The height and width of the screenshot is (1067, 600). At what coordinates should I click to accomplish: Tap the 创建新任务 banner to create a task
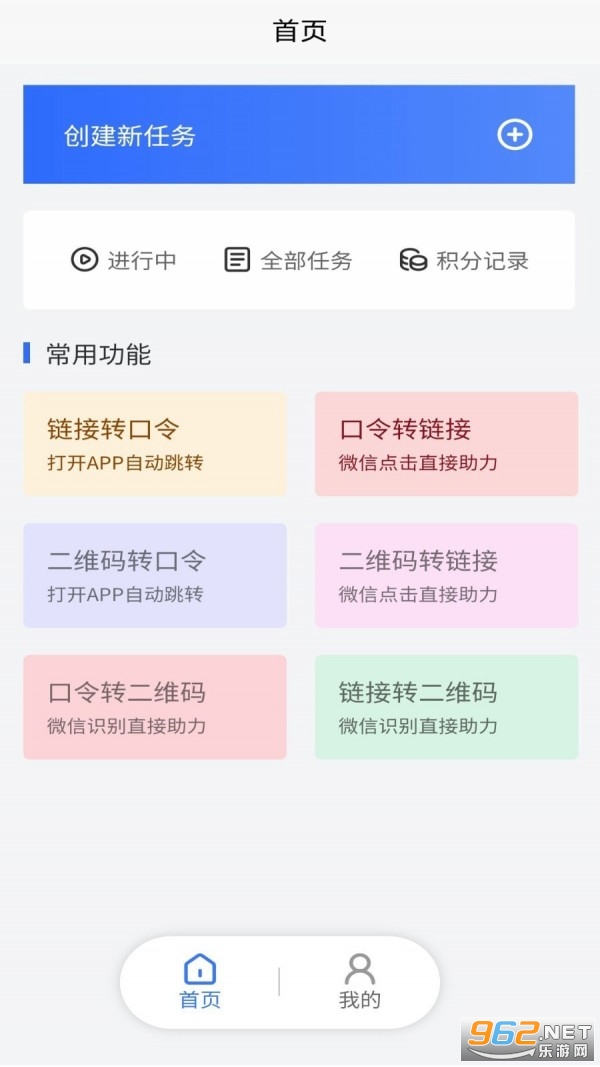298,135
